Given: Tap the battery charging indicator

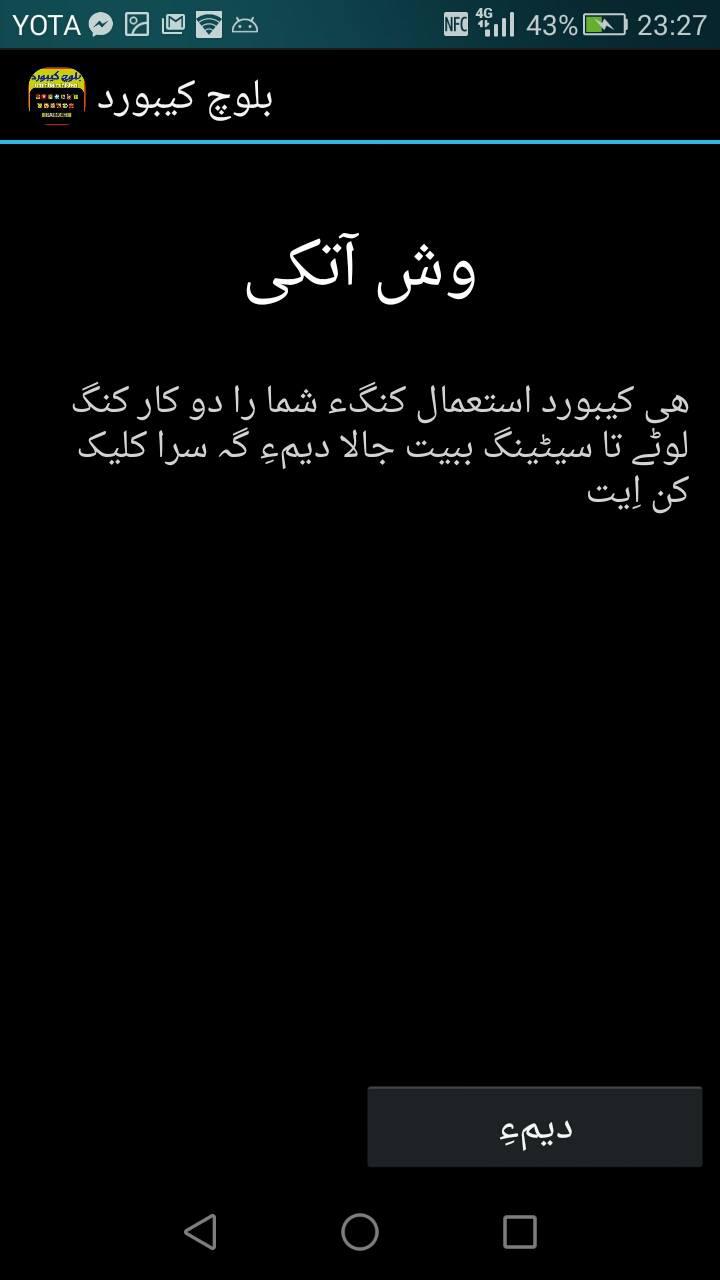Looking at the screenshot, I should coord(605,24).
